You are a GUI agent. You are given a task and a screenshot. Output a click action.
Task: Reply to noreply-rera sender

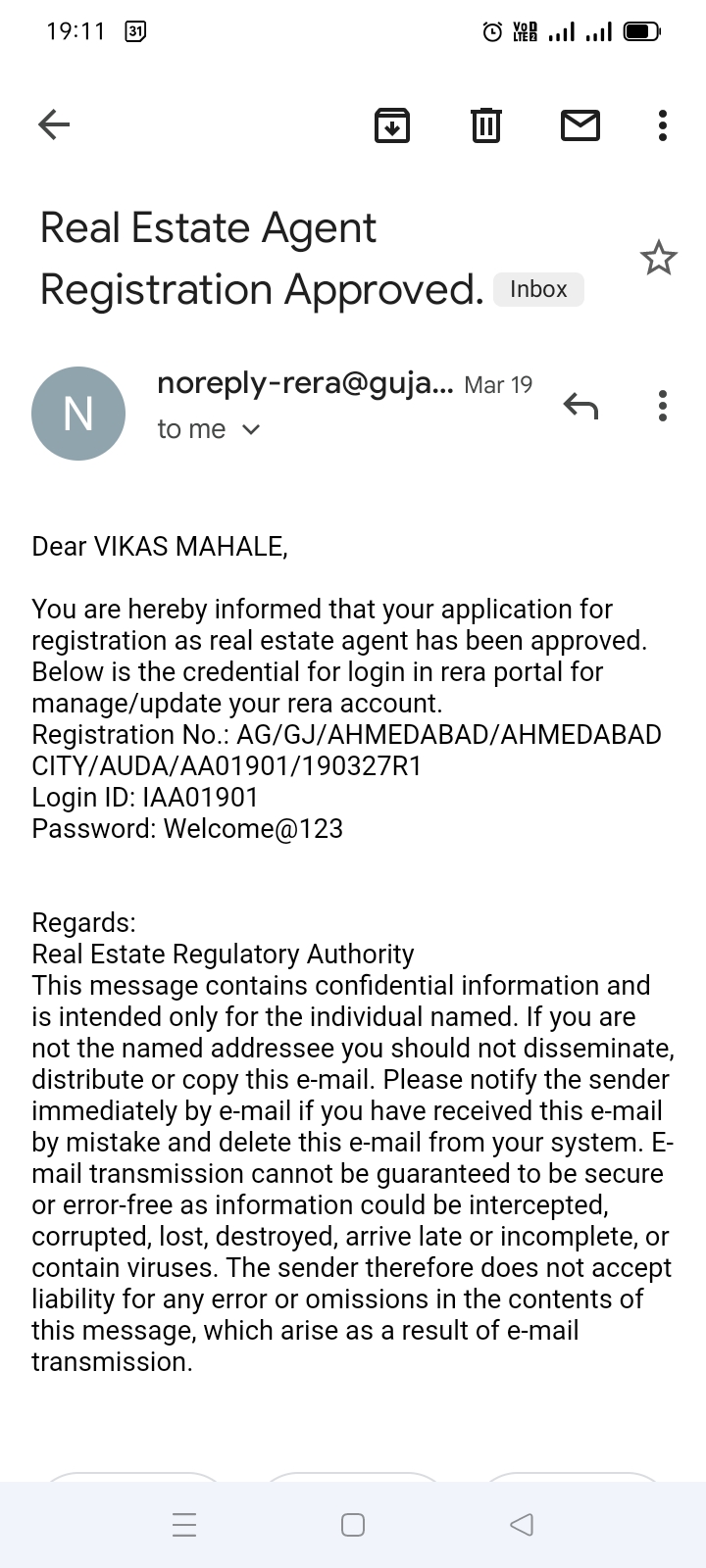(580, 406)
